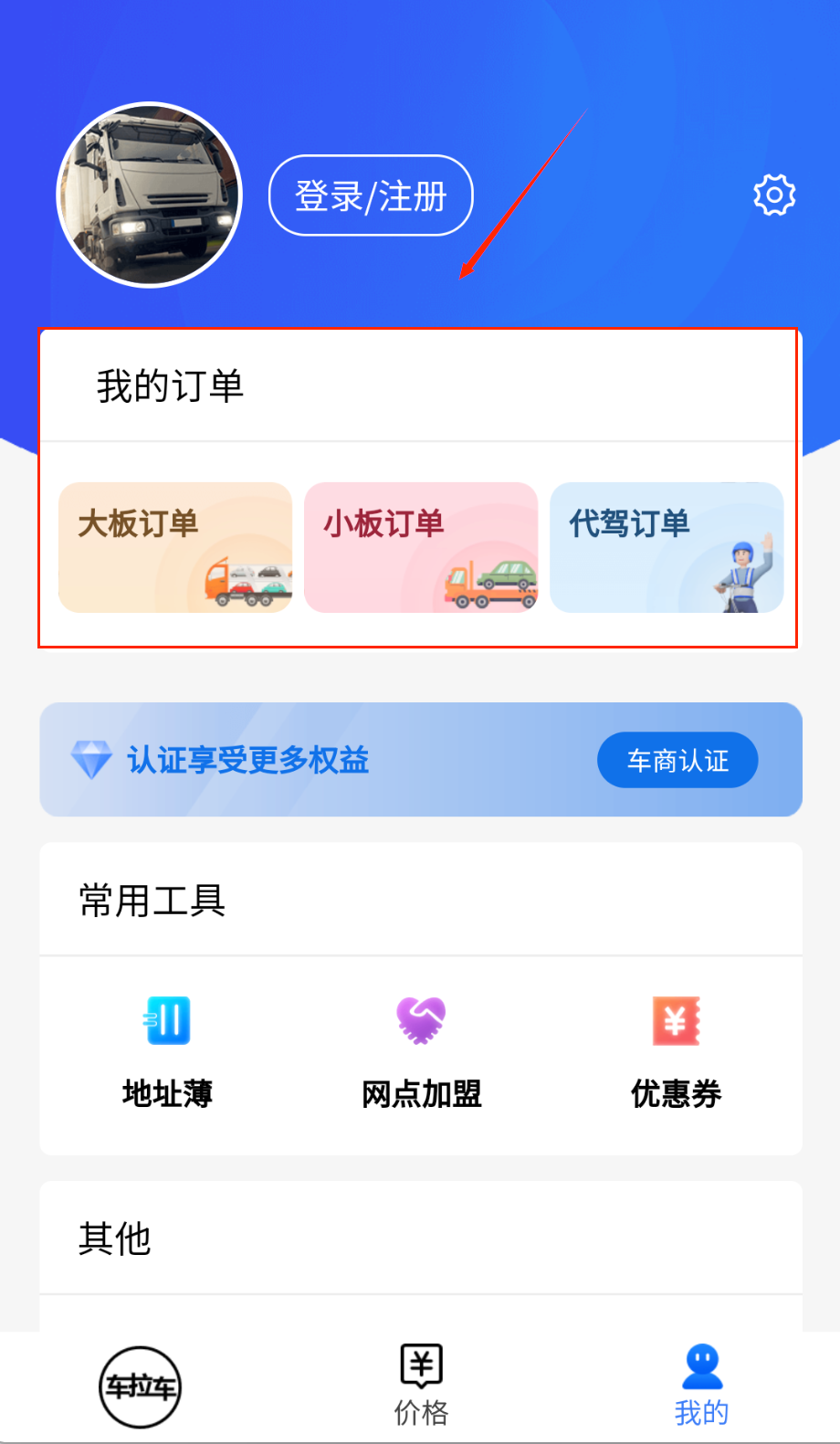This screenshot has width=840, height=1444.
Task: Open 代驾订单 orders card
Action: click(667, 547)
